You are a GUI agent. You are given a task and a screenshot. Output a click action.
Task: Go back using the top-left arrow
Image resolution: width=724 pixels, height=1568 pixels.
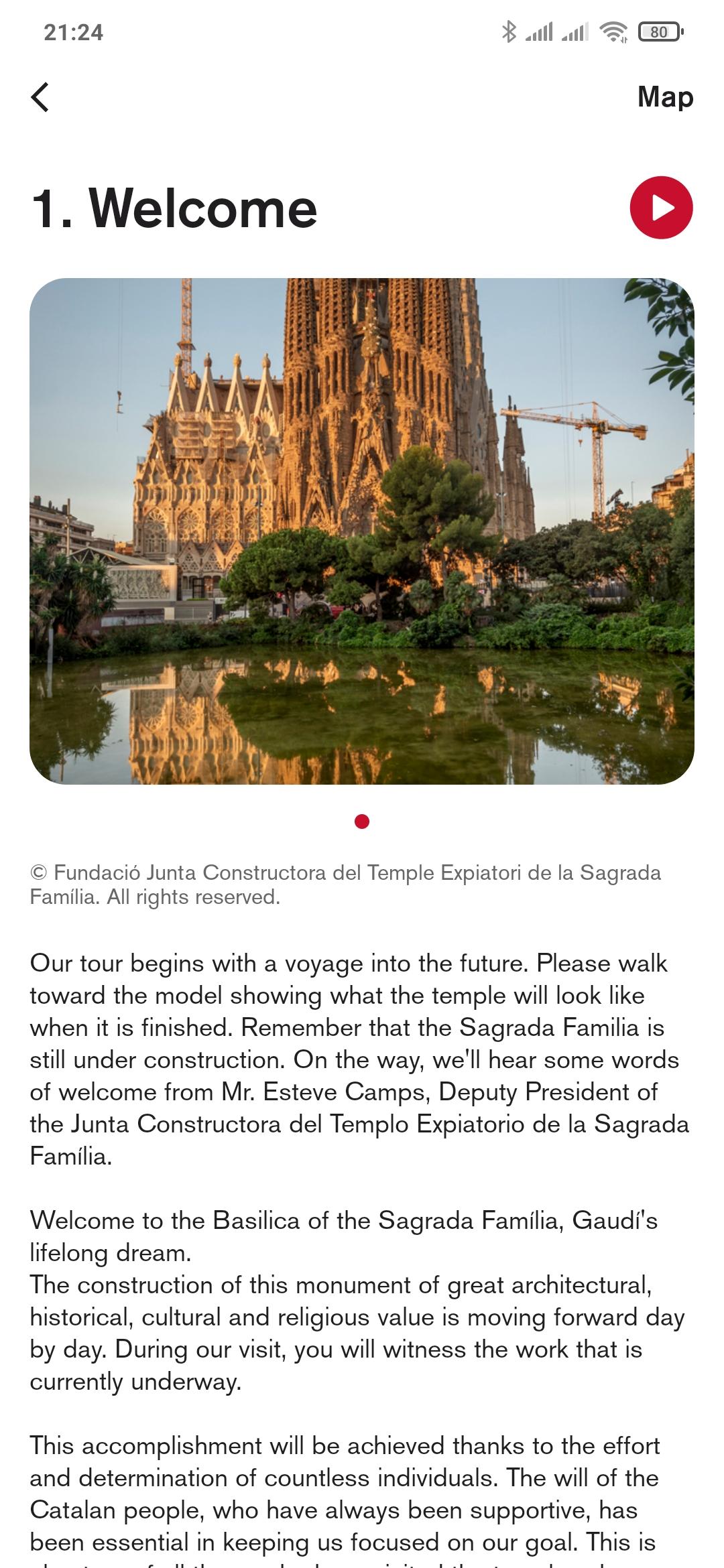(x=40, y=97)
